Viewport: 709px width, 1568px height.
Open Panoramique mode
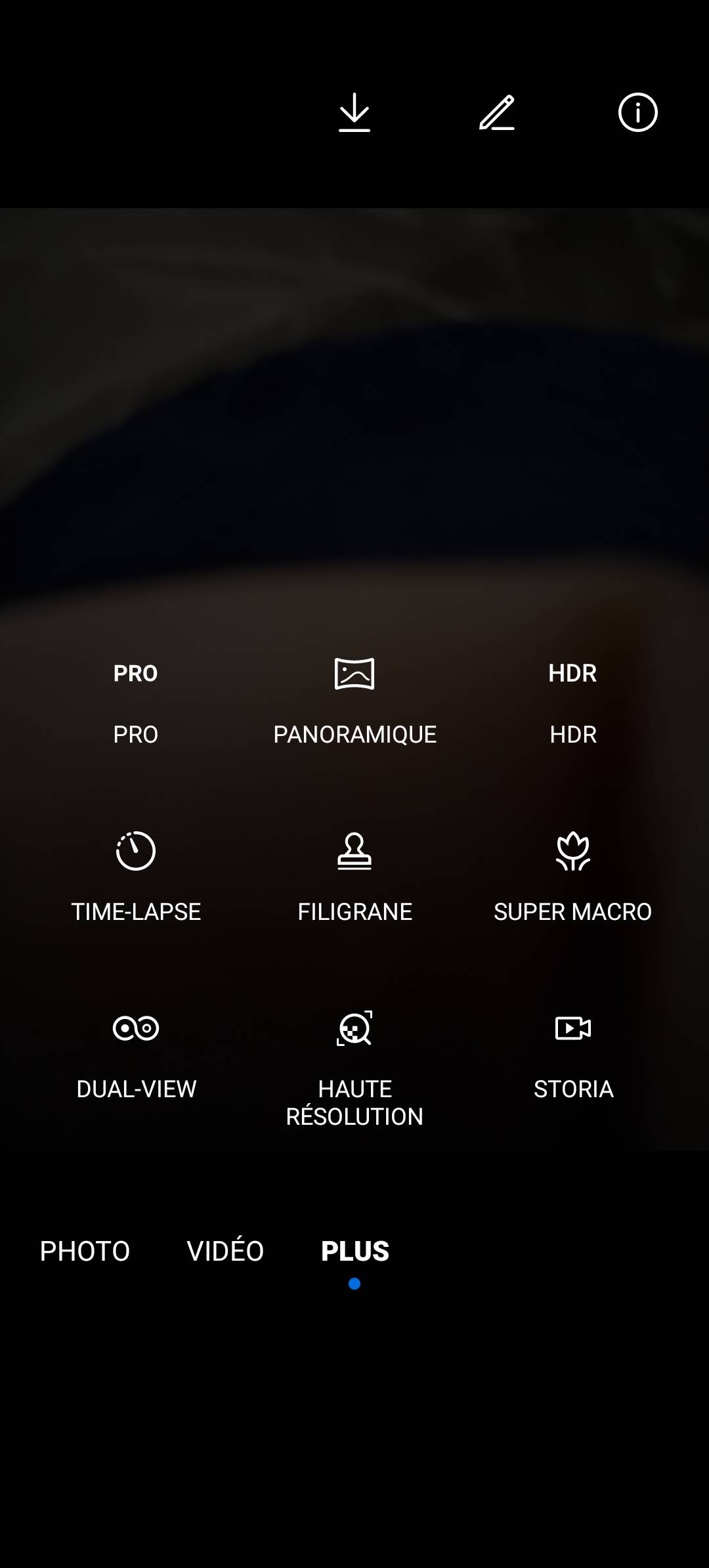(354, 701)
